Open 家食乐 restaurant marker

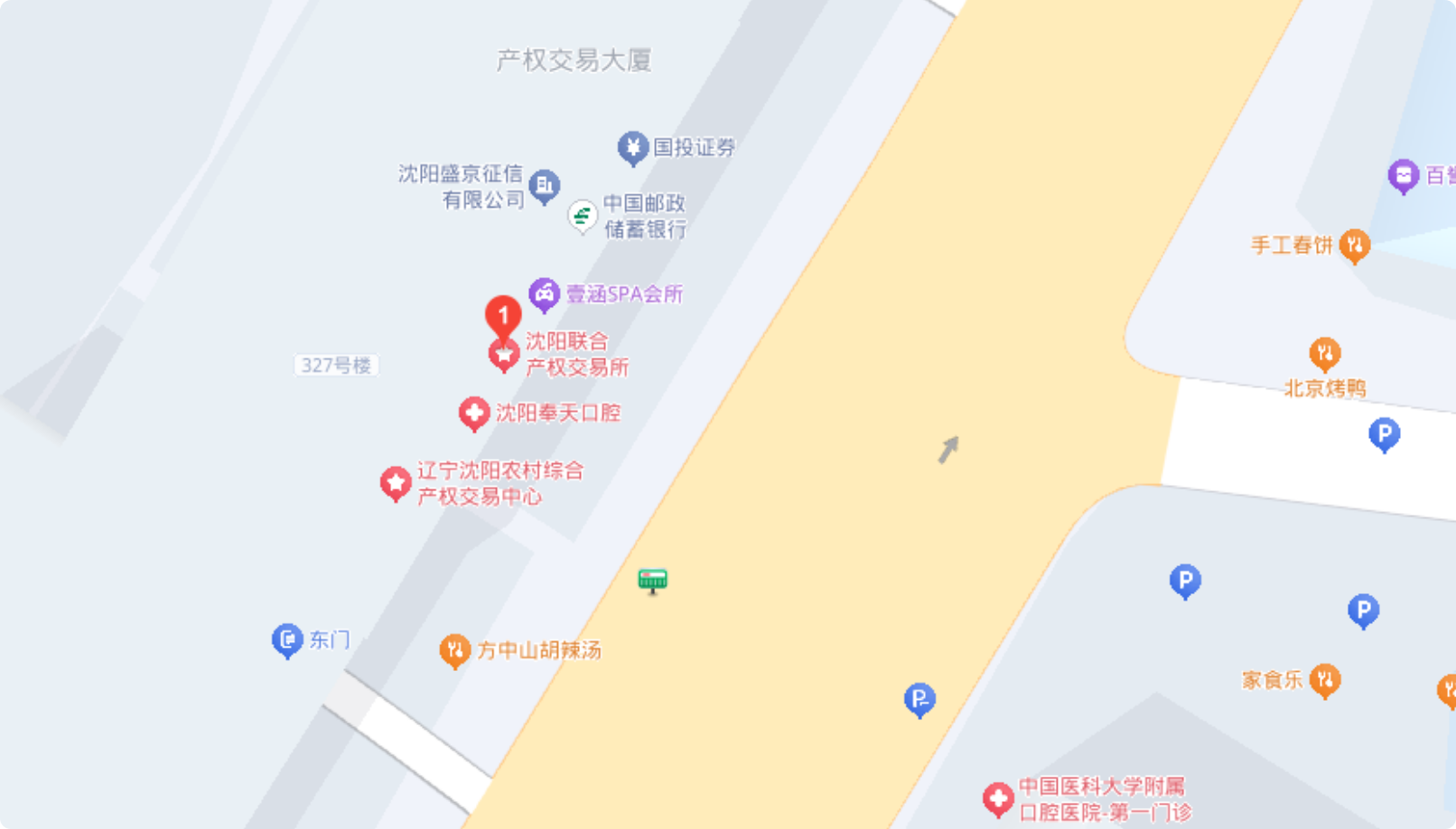click(x=1324, y=679)
